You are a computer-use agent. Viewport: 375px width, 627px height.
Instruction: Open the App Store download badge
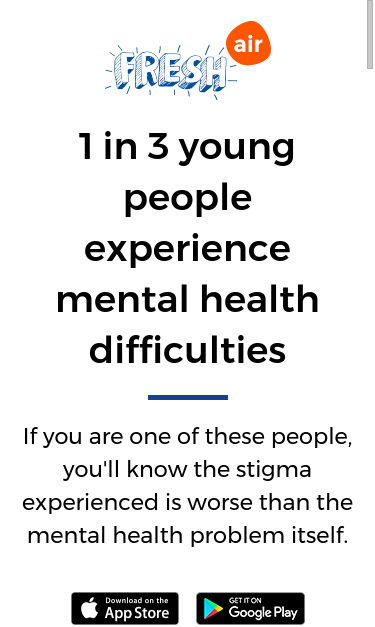tap(125, 608)
